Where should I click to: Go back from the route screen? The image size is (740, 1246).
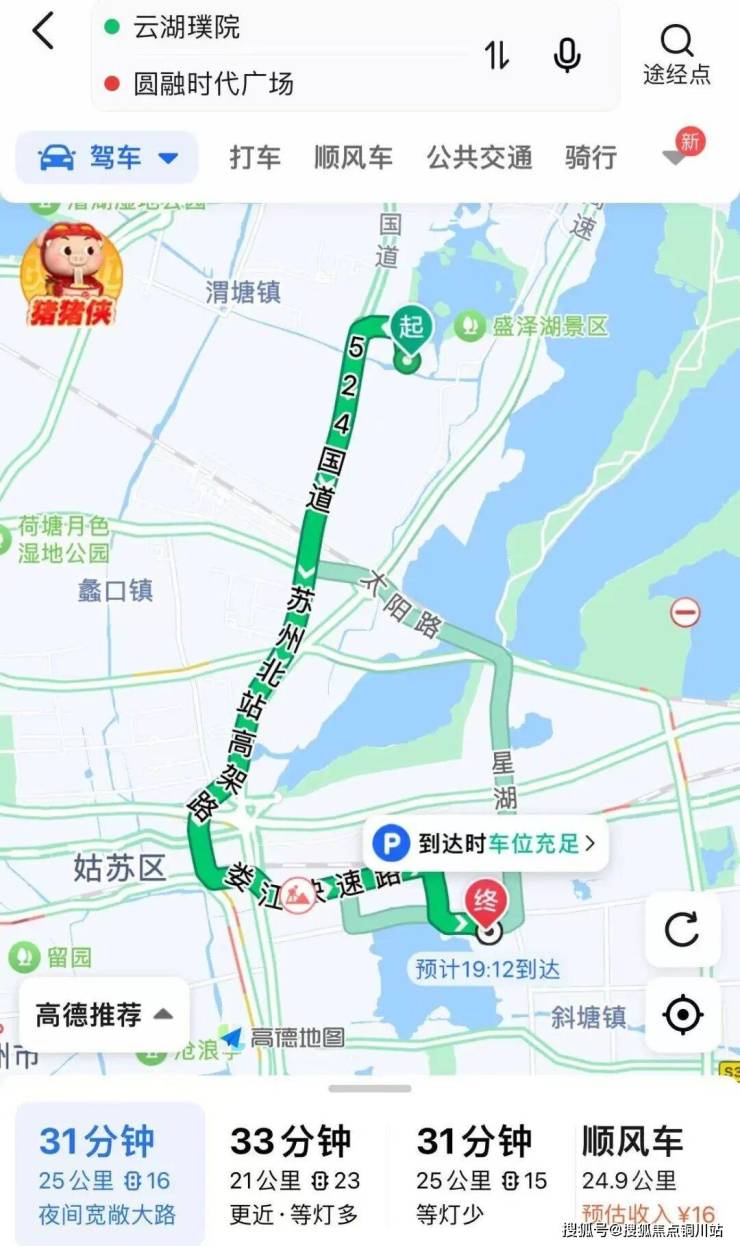point(42,32)
